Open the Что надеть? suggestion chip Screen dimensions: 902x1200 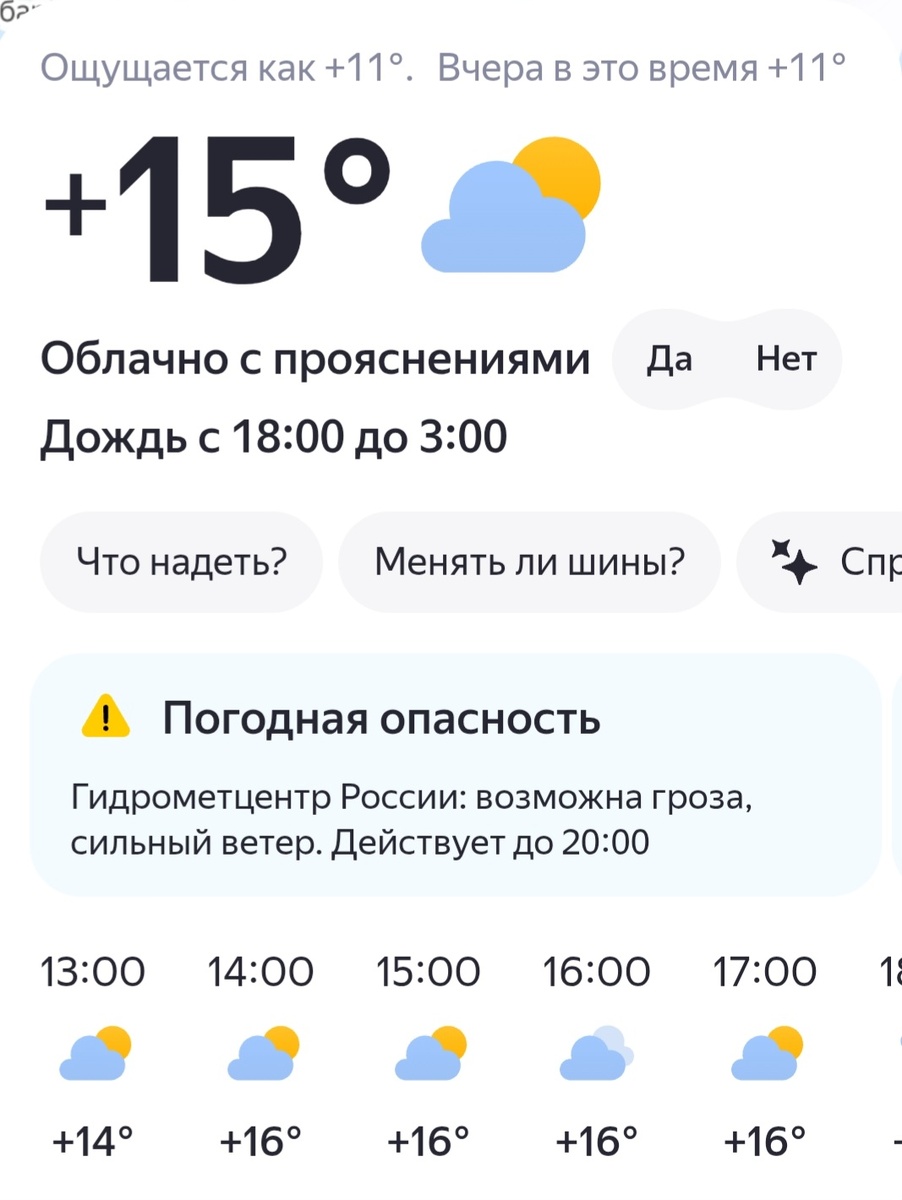[x=181, y=561]
